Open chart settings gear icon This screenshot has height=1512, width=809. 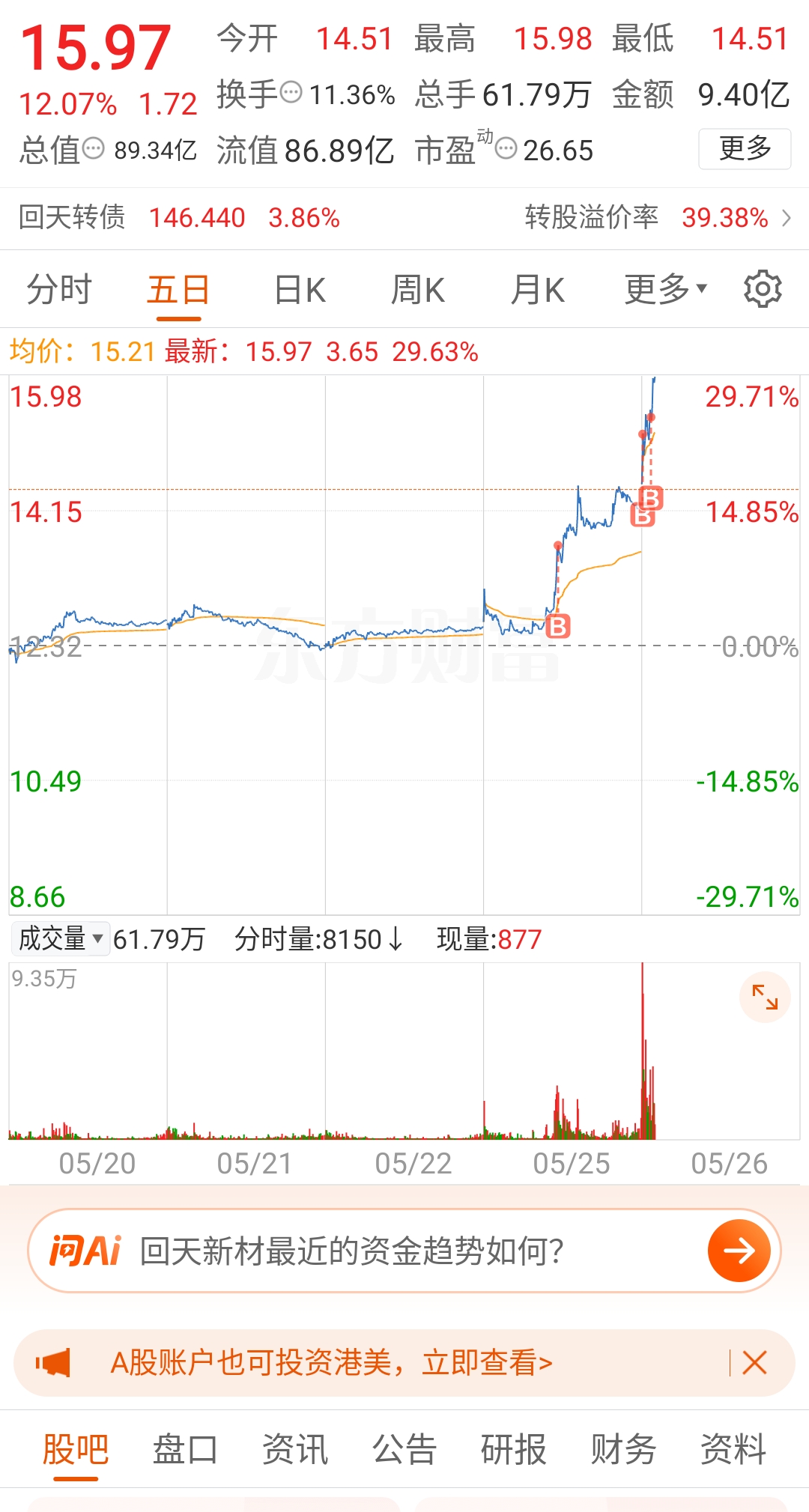click(763, 289)
